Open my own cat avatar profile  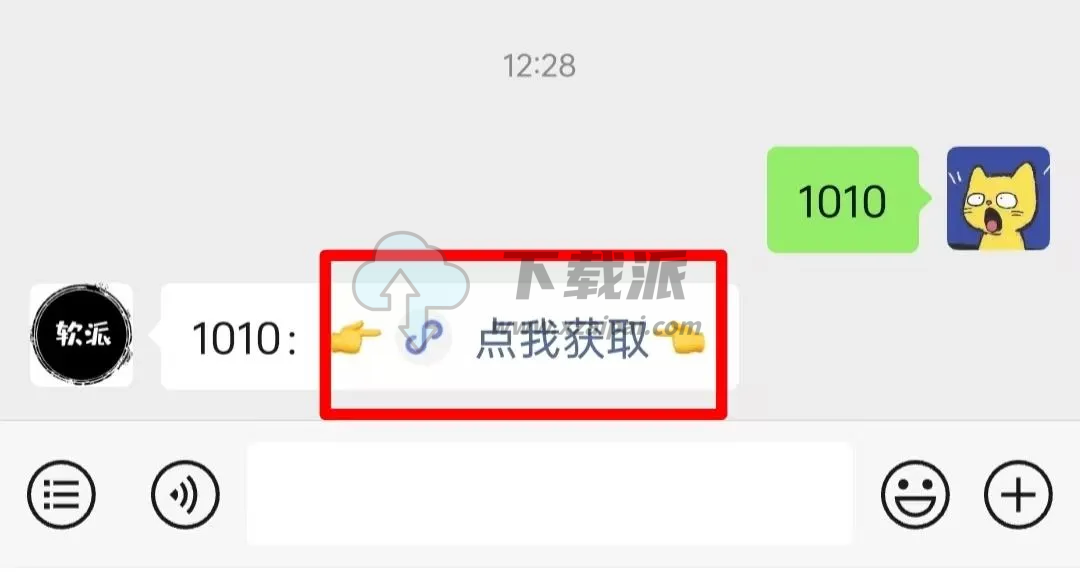click(x=998, y=198)
